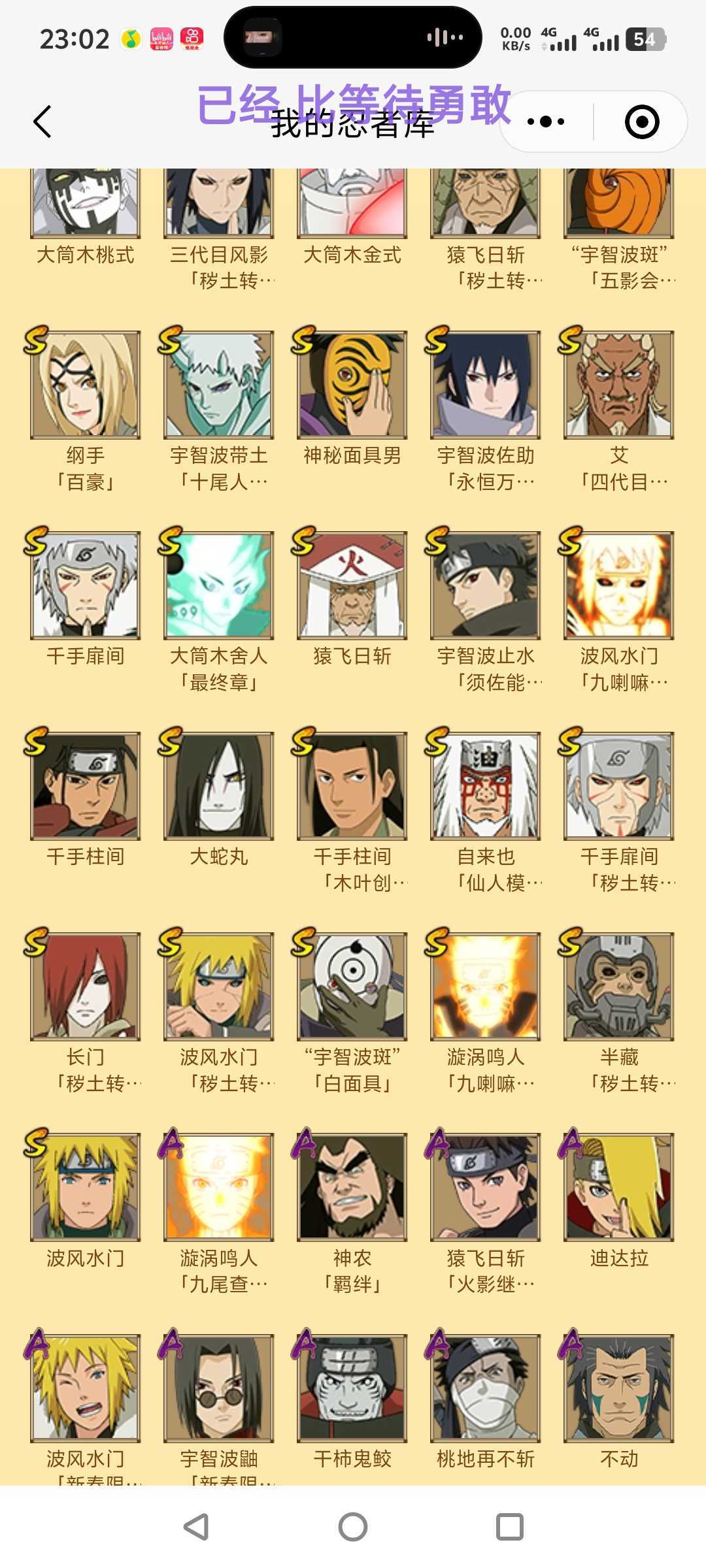Close the mini program with the circle button
Screen dimensions: 706x1568
(x=641, y=122)
